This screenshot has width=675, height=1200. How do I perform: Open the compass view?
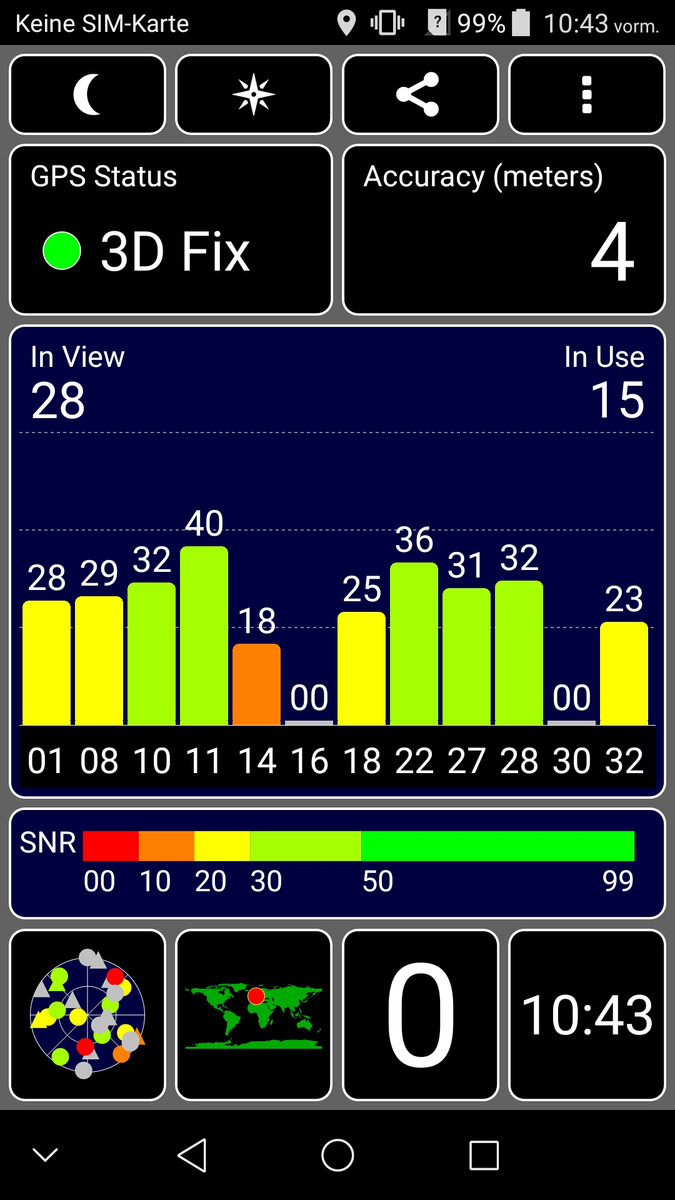[253, 95]
